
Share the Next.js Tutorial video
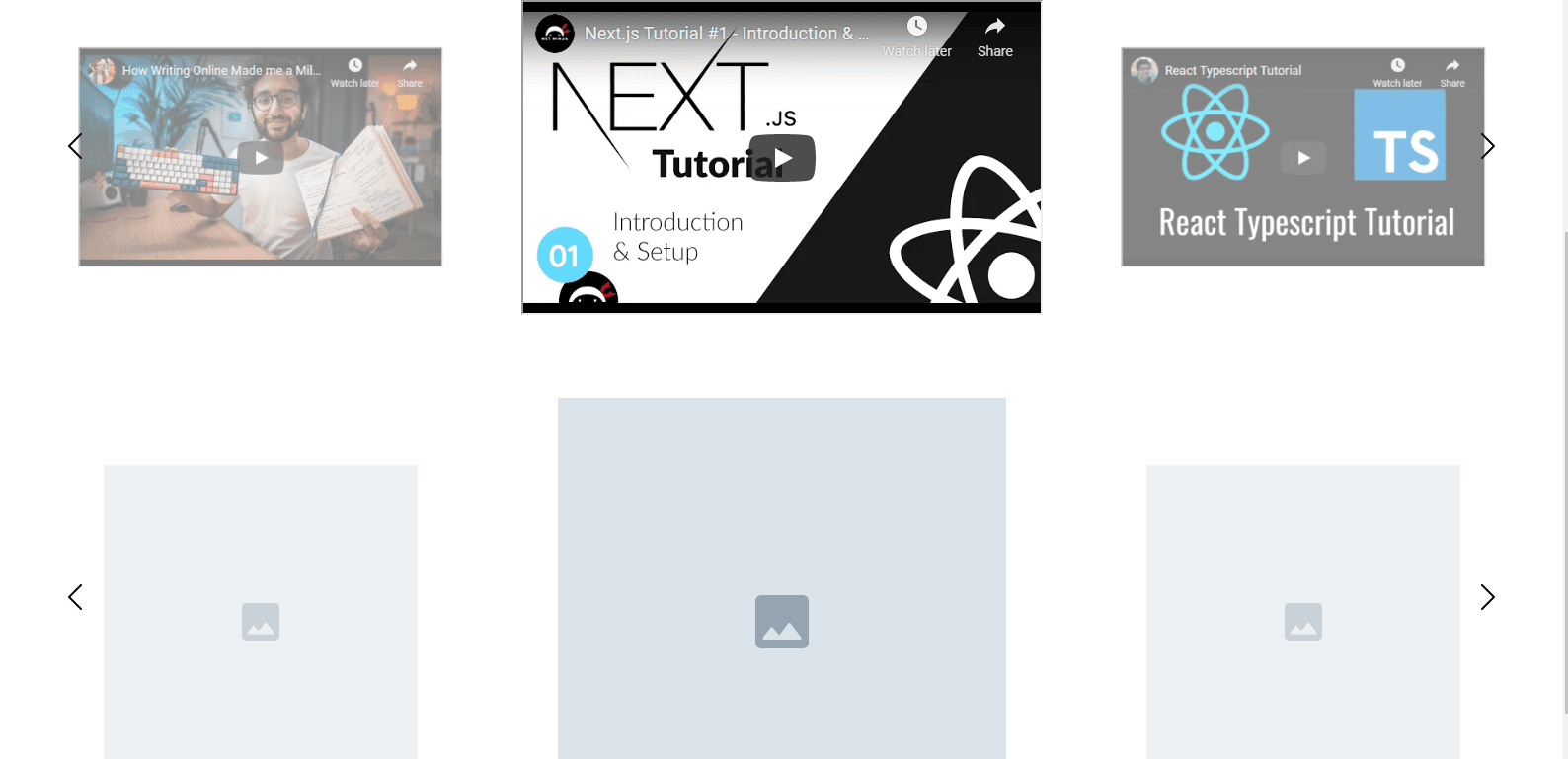tap(994, 37)
